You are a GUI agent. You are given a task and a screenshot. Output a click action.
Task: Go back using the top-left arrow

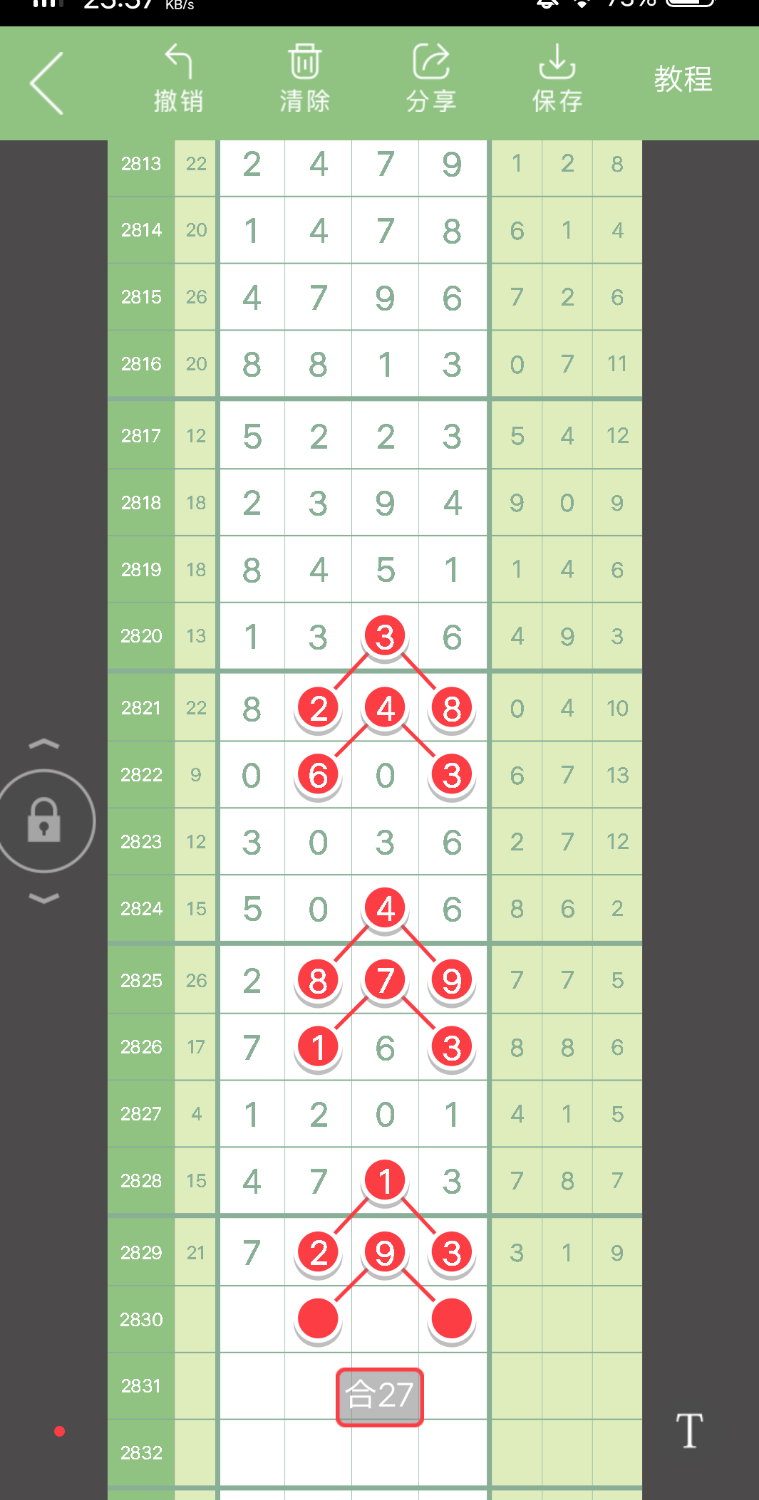(x=46, y=82)
